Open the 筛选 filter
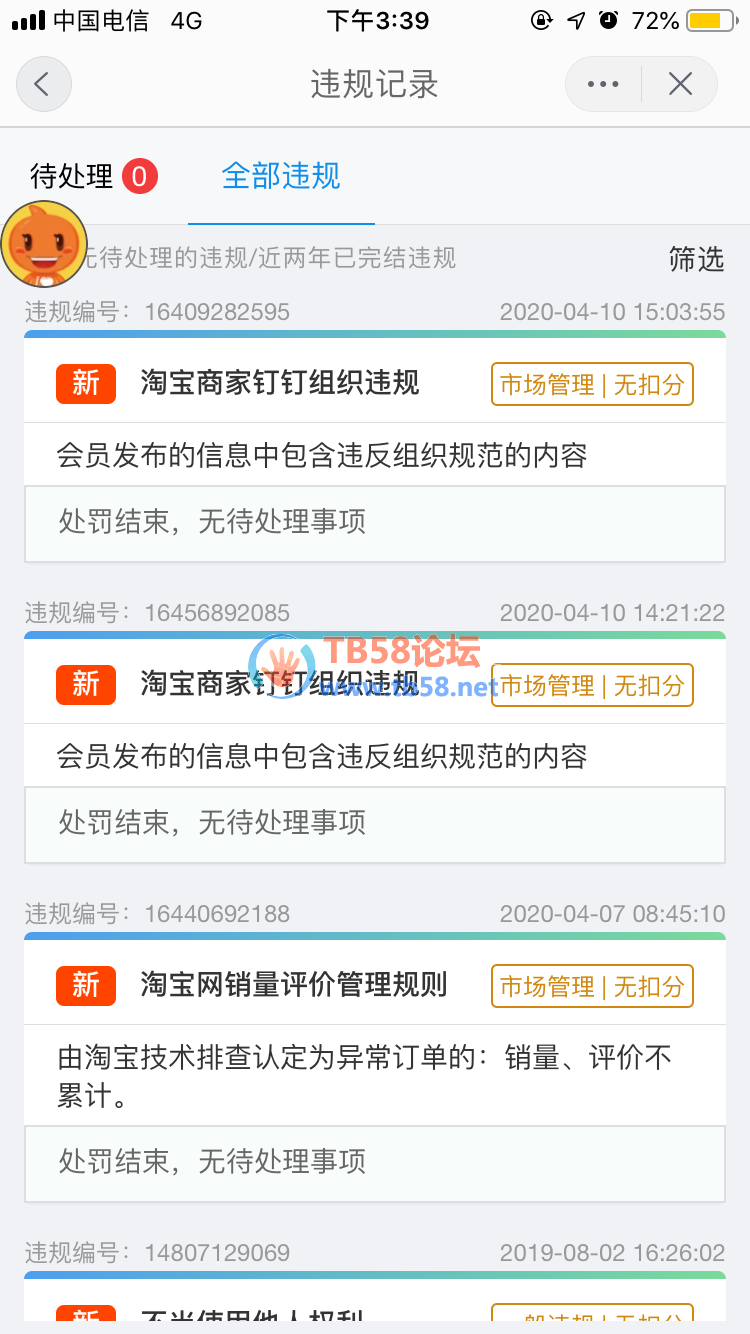Viewport: 750px width, 1334px height. (696, 259)
